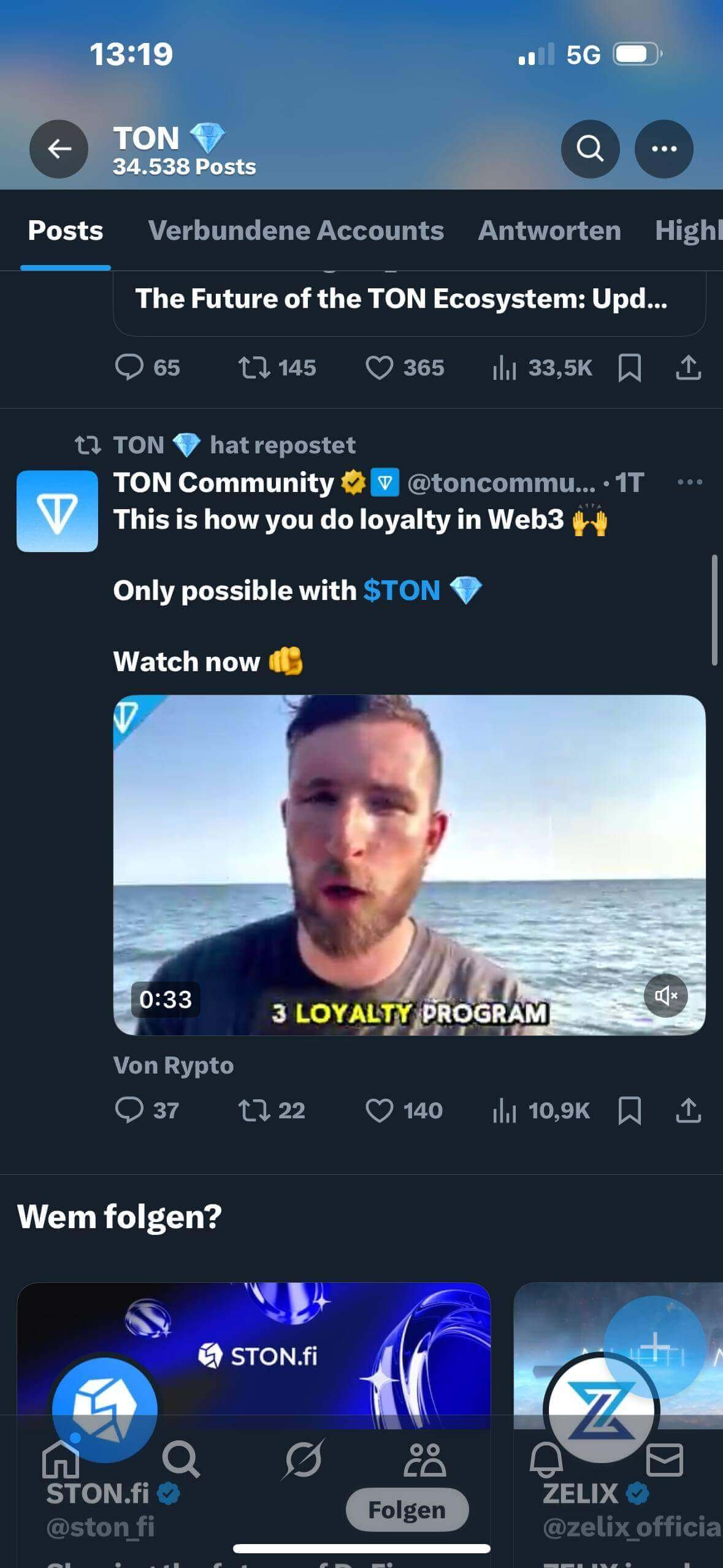This screenshot has width=723, height=1568.
Task: Bookmark the Future of TON Ecosystem post
Action: click(630, 368)
